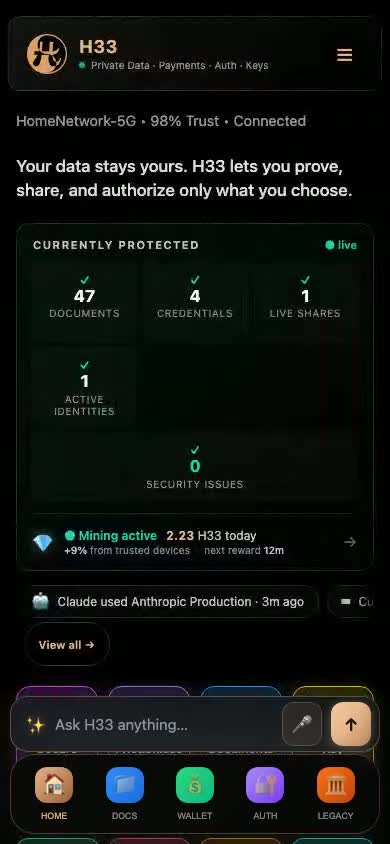This screenshot has width=390, height=844.
Task: Open the Mining active details row
Action: [195, 542]
